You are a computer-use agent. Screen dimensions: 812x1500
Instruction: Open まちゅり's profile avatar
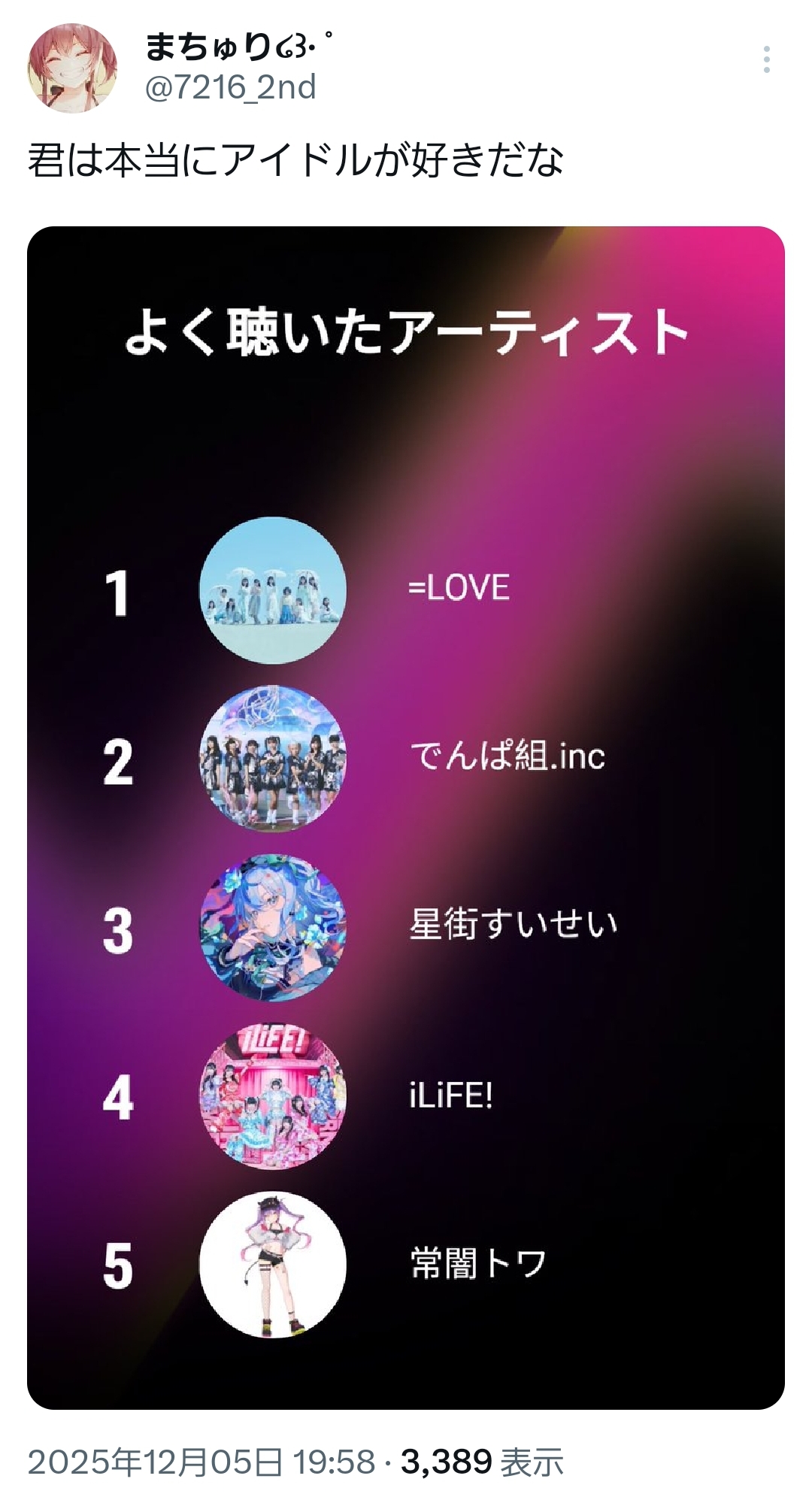tap(72, 68)
